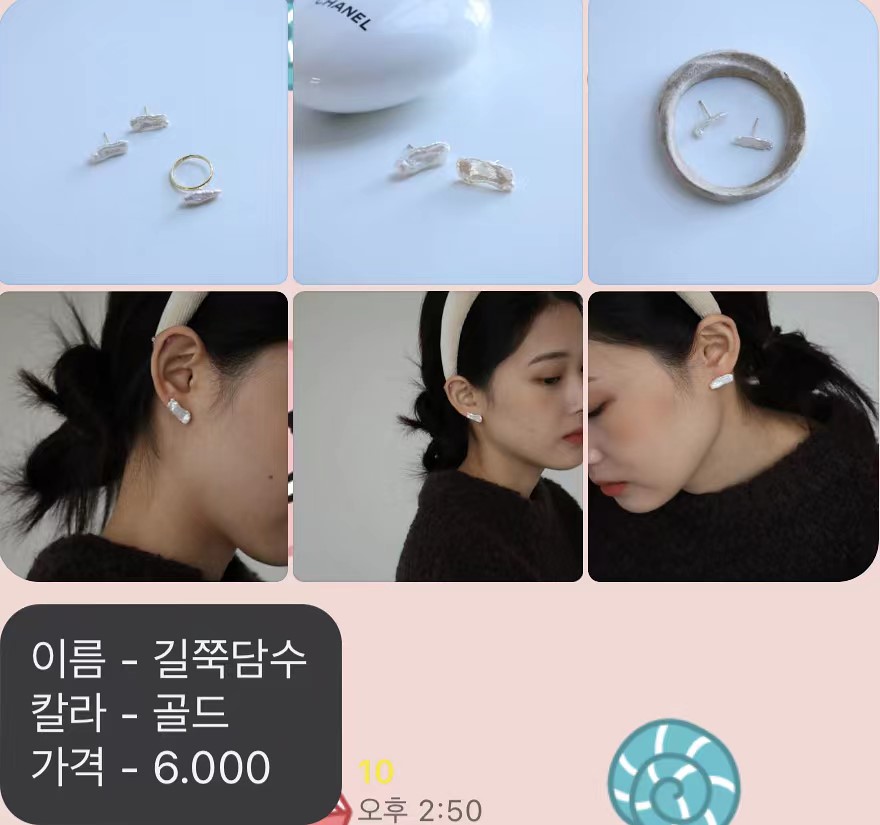
Task: Open the photo of earrings beside white Chanel case
Action: tap(437, 142)
